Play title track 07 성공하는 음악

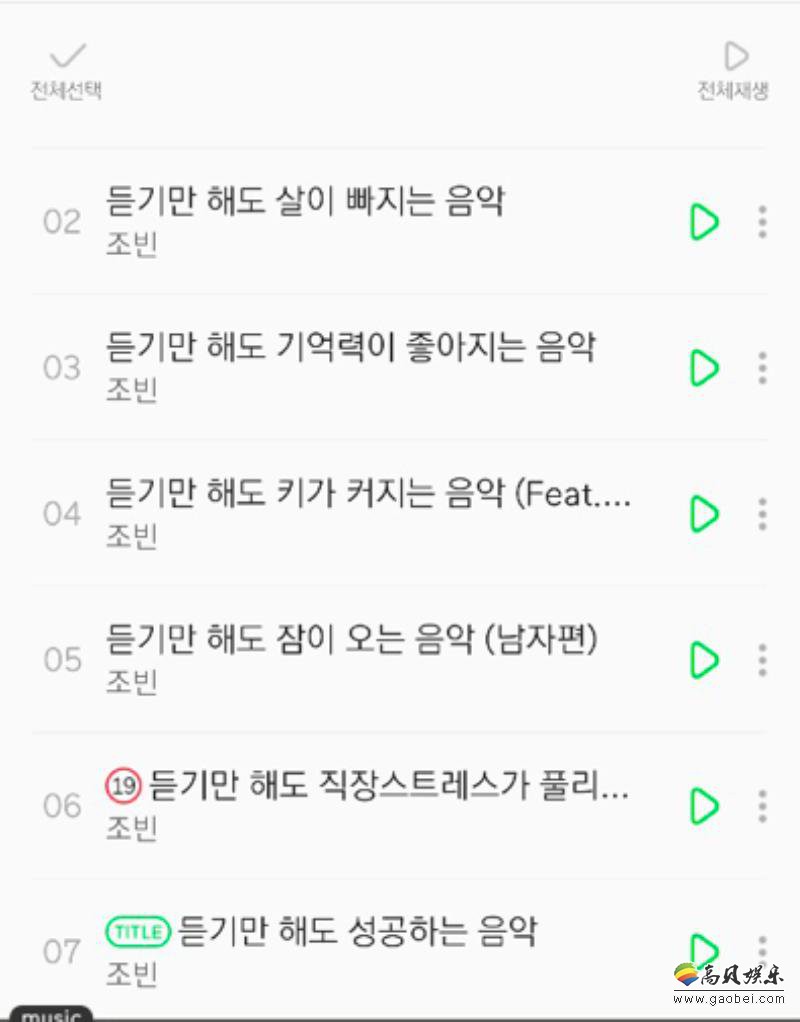[x=704, y=949]
